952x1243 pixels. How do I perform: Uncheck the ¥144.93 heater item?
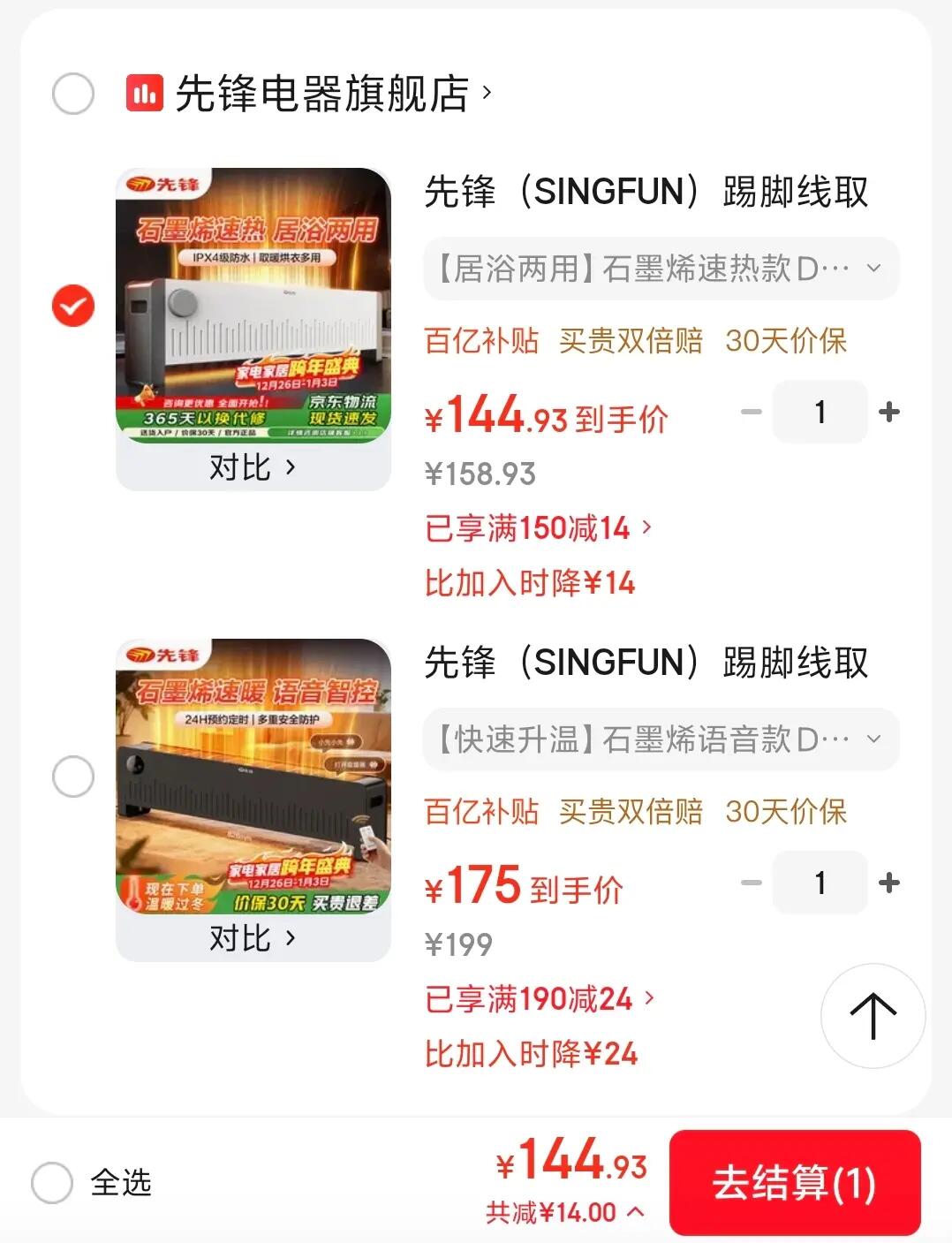(x=73, y=306)
